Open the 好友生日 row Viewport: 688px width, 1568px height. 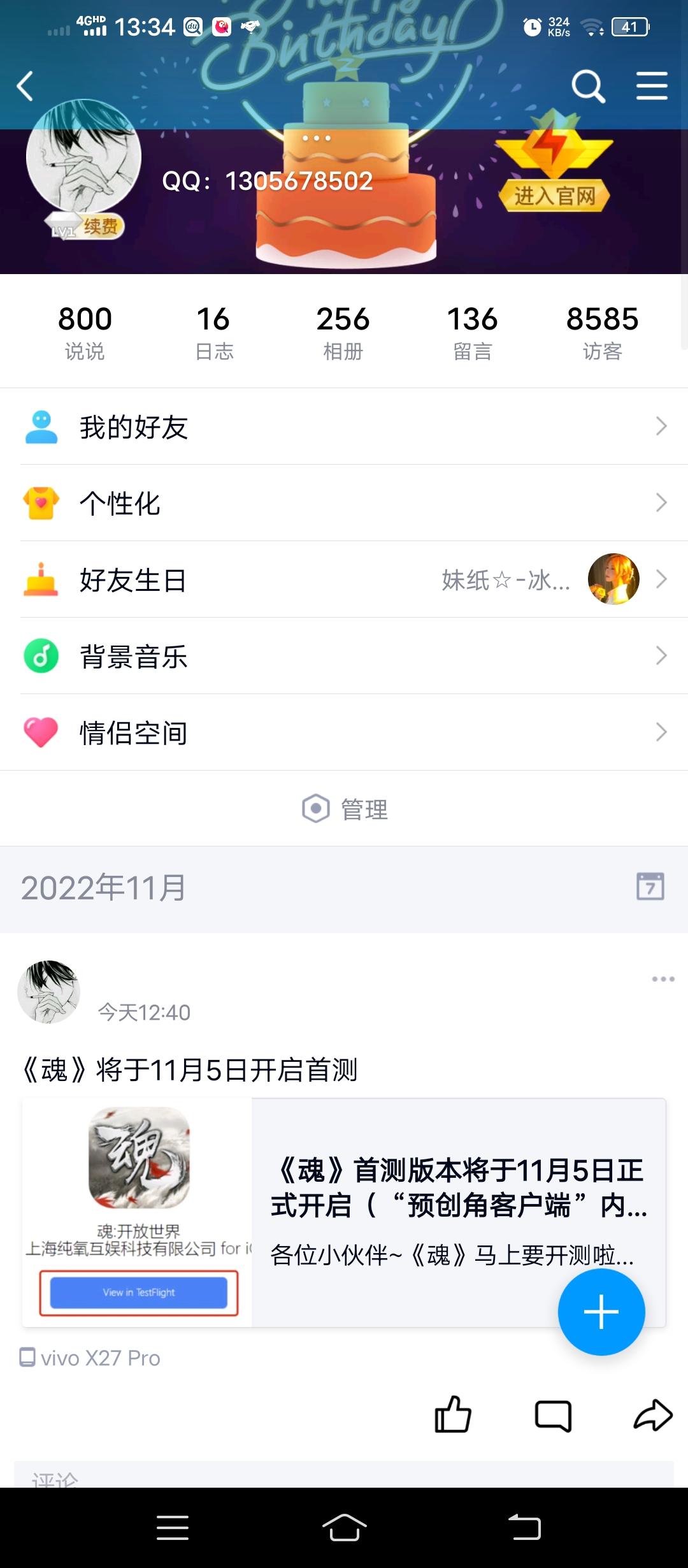344,579
